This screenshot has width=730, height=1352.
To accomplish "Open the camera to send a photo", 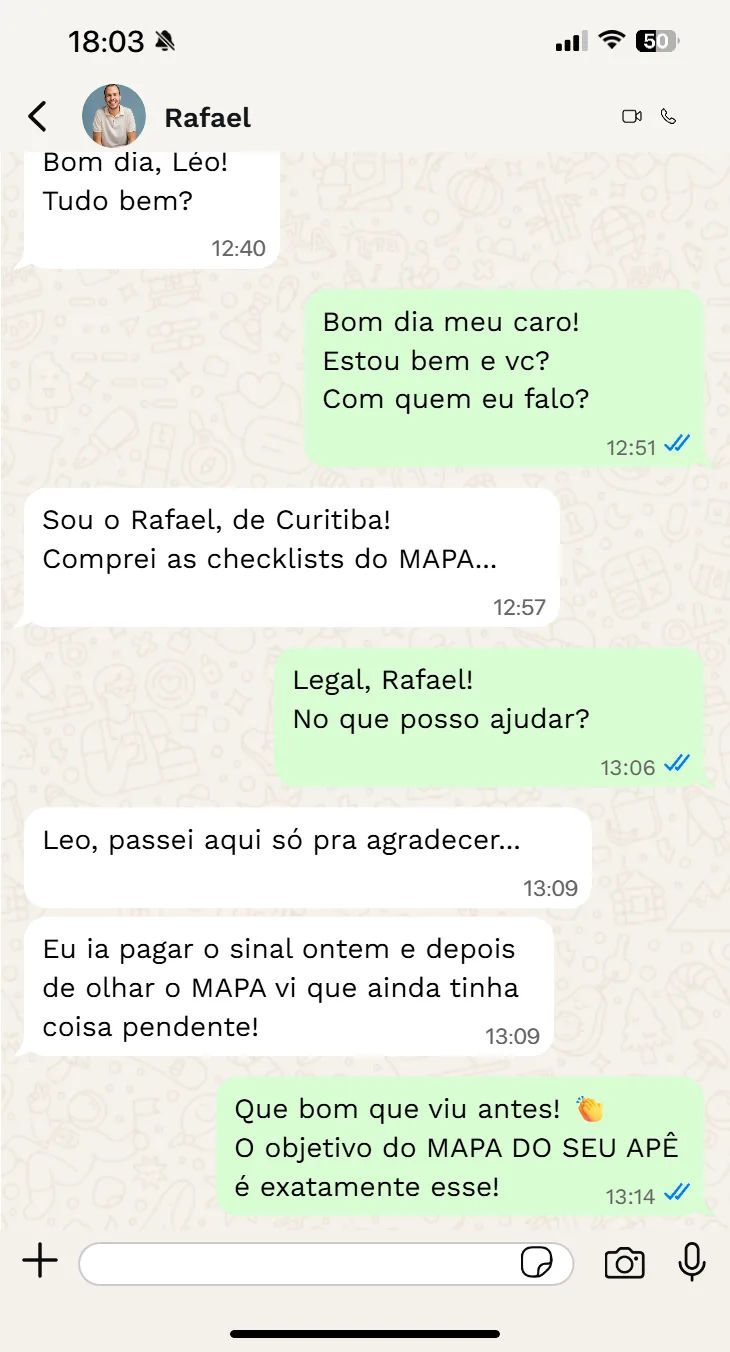I will point(624,1262).
